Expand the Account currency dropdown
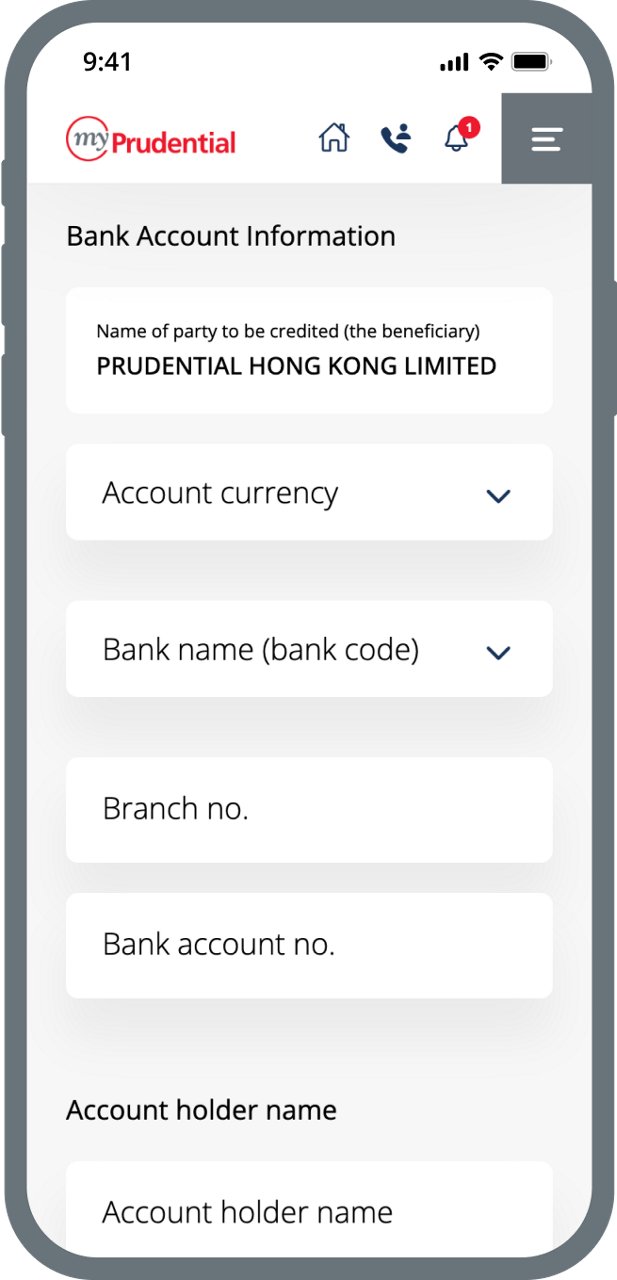 pyautogui.click(x=309, y=493)
